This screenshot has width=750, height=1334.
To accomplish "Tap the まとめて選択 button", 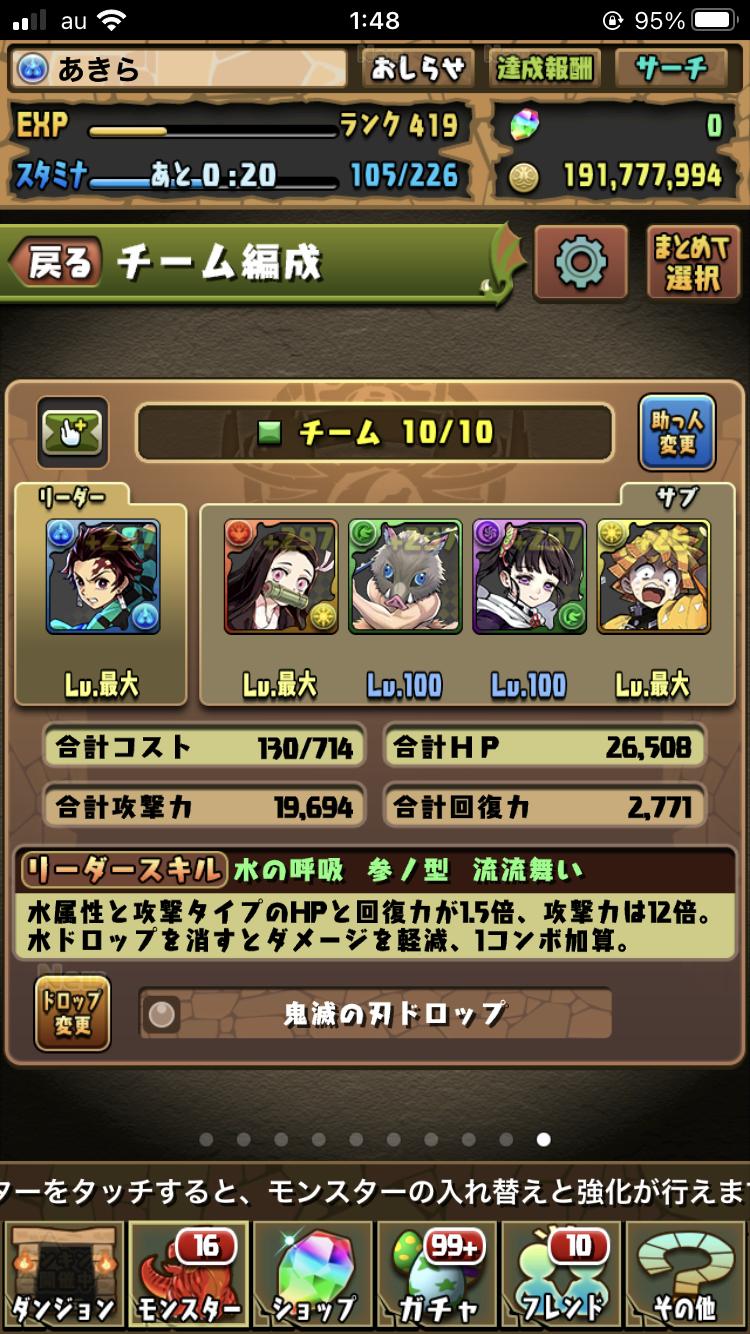I will (x=692, y=264).
